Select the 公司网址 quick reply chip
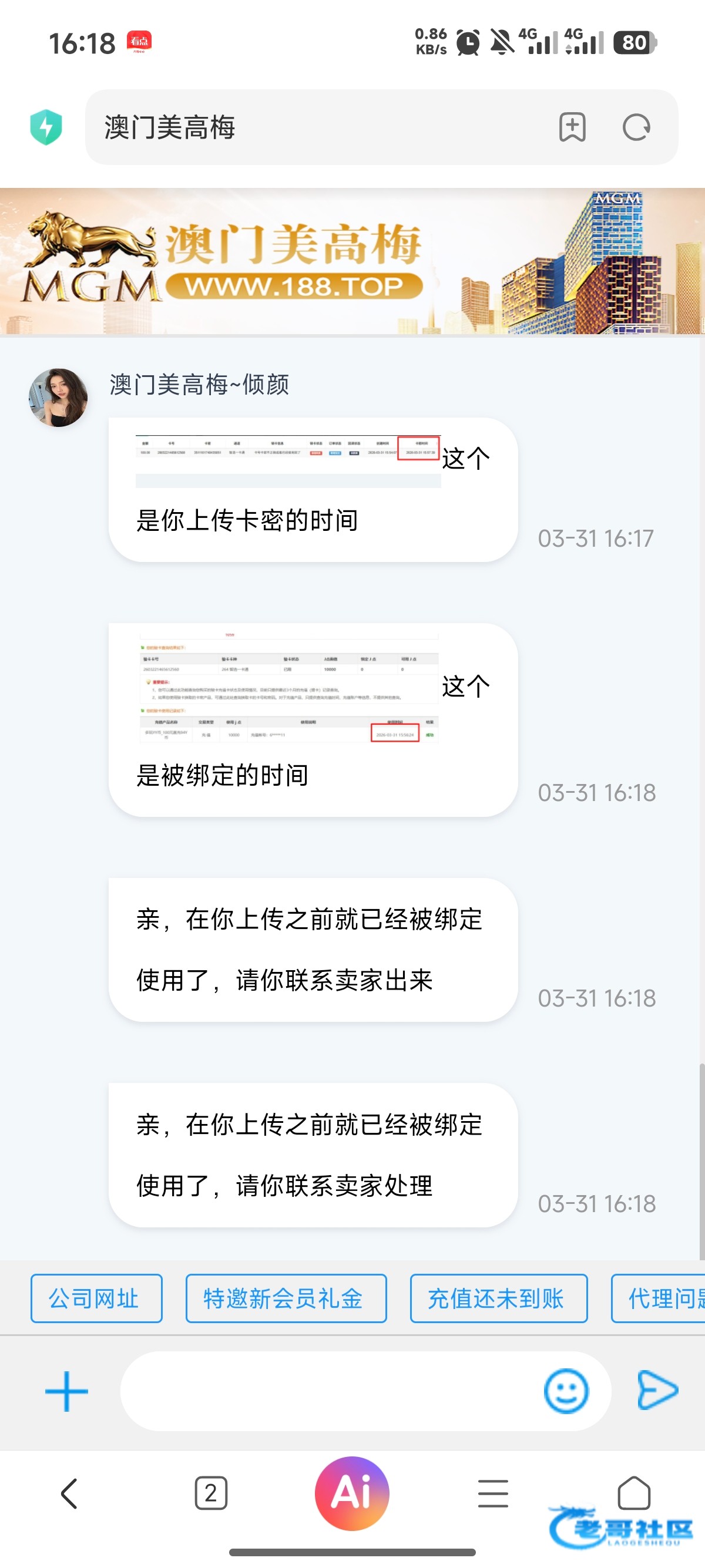The image size is (705, 1568). pyautogui.click(x=96, y=1298)
